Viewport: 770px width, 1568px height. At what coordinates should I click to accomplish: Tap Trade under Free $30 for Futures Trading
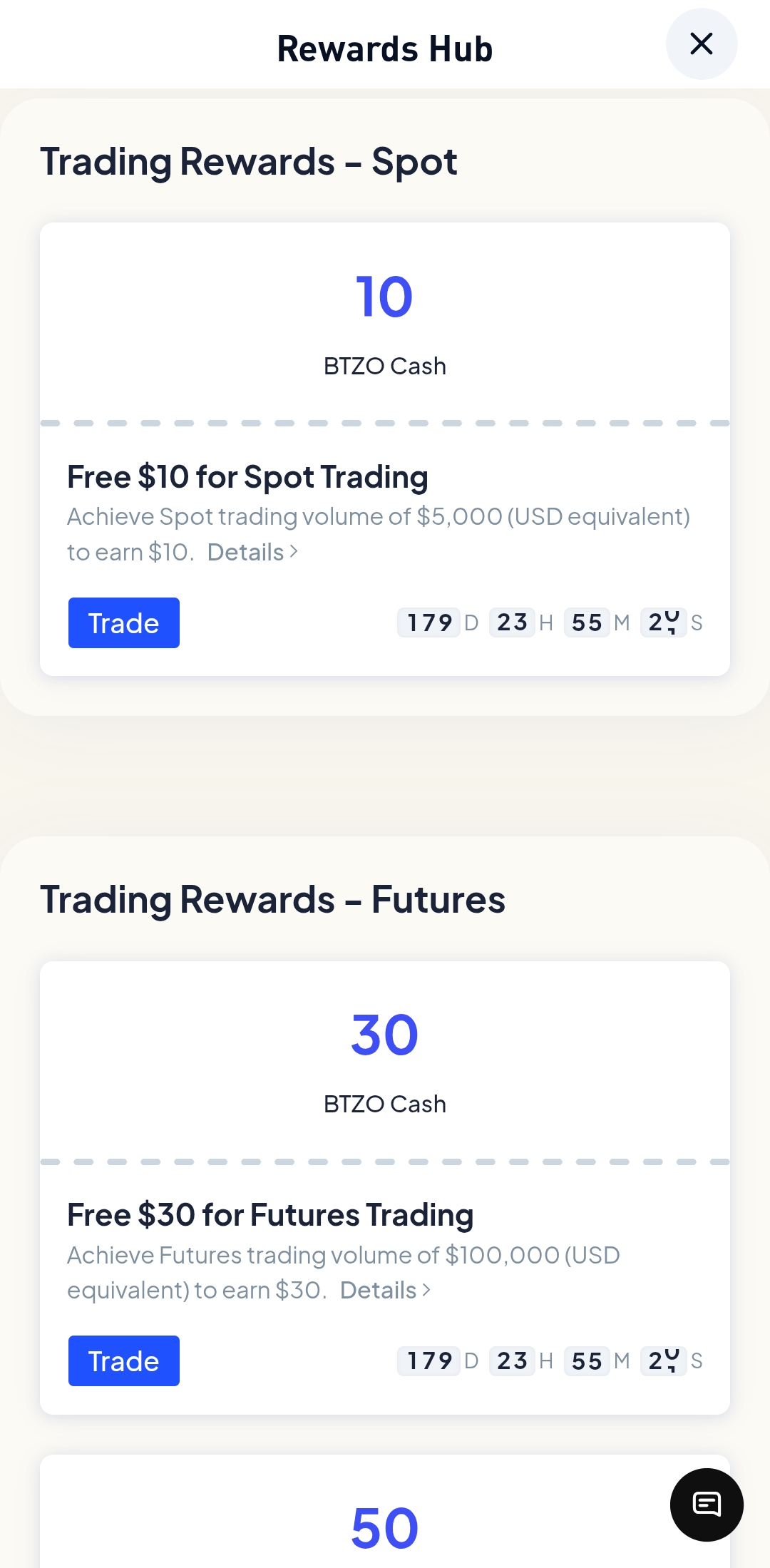point(124,1361)
